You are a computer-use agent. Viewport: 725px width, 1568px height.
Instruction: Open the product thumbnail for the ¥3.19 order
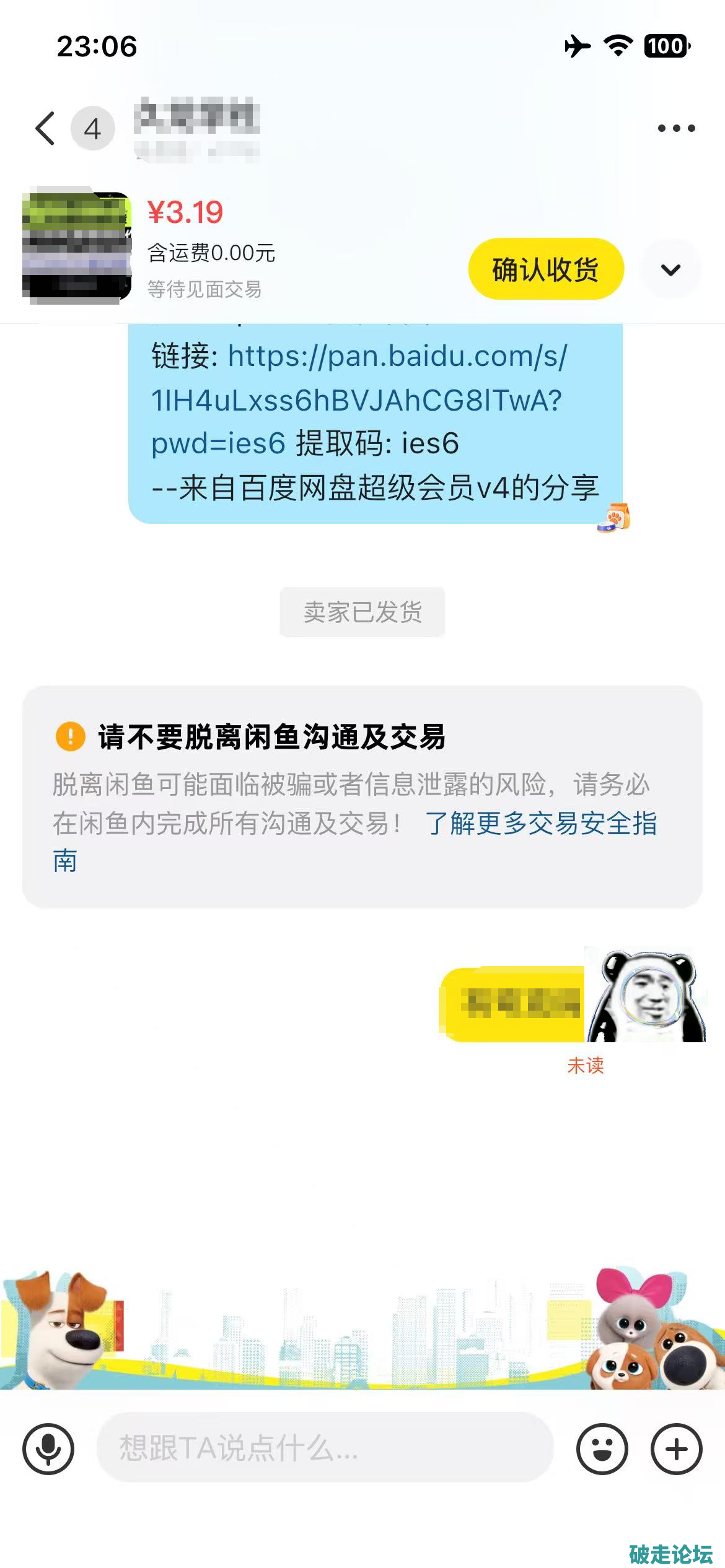(76, 246)
